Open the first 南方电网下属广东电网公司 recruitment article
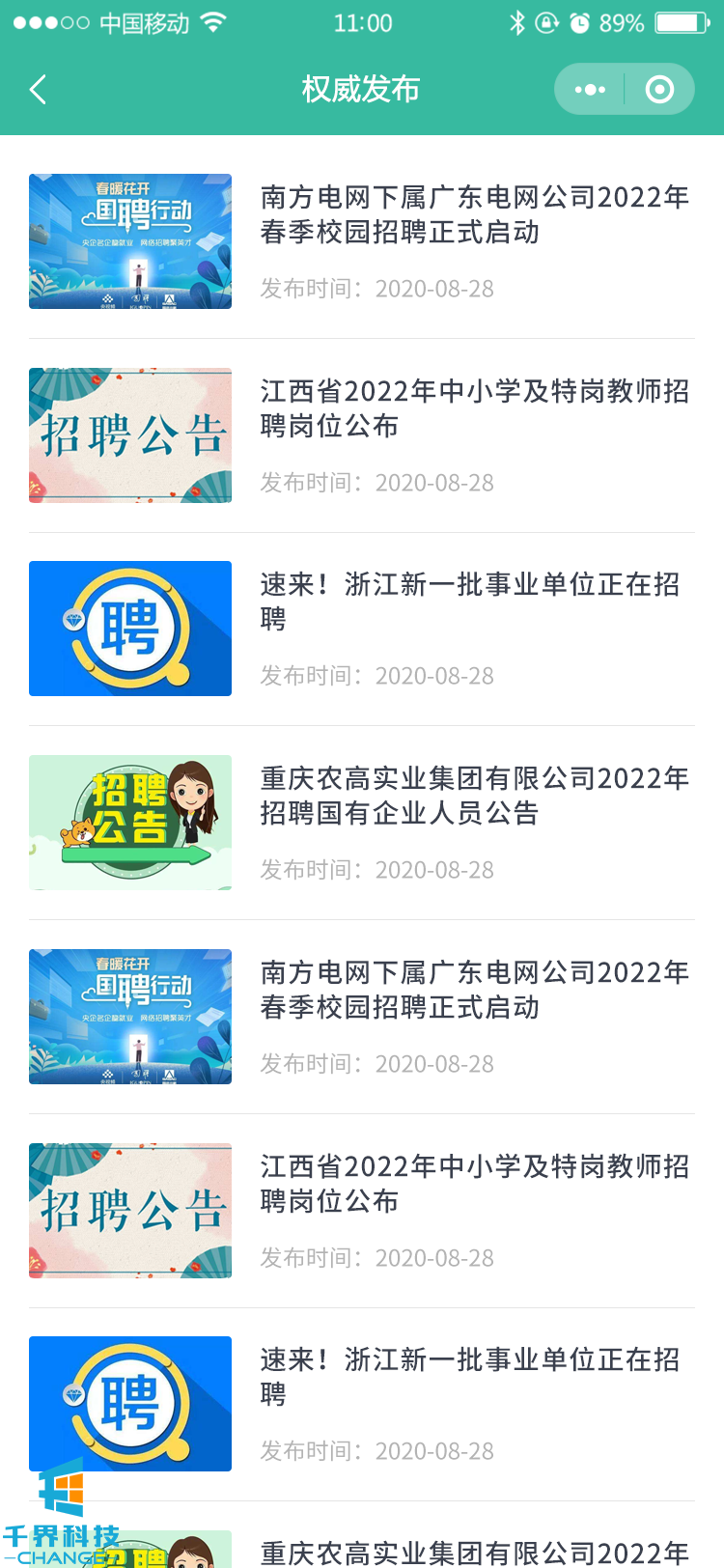Image resolution: width=724 pixels, height=1568 pixels. coord(474,215)
